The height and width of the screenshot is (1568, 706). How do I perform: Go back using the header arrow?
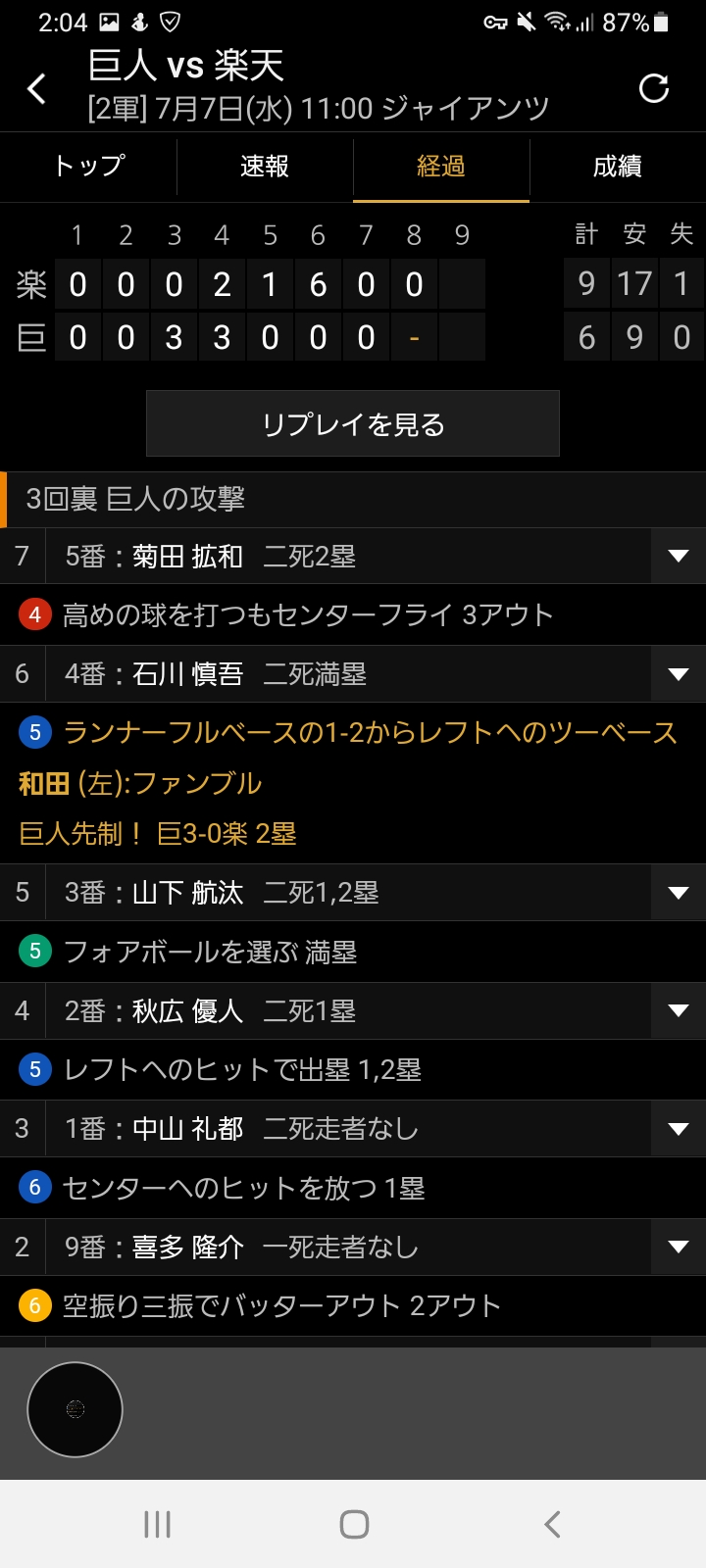(37, 89)
